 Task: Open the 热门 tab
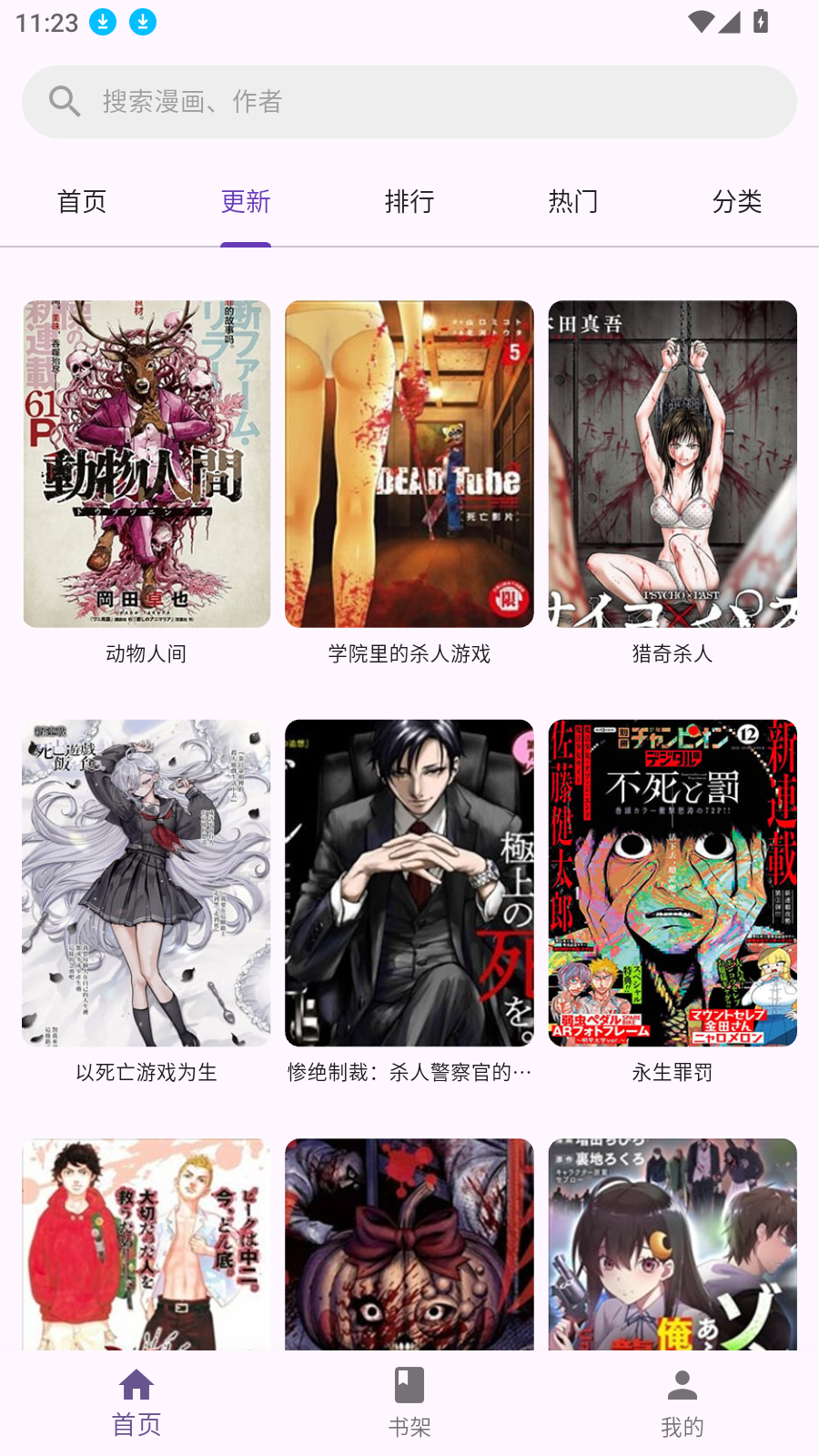(573, 201)
